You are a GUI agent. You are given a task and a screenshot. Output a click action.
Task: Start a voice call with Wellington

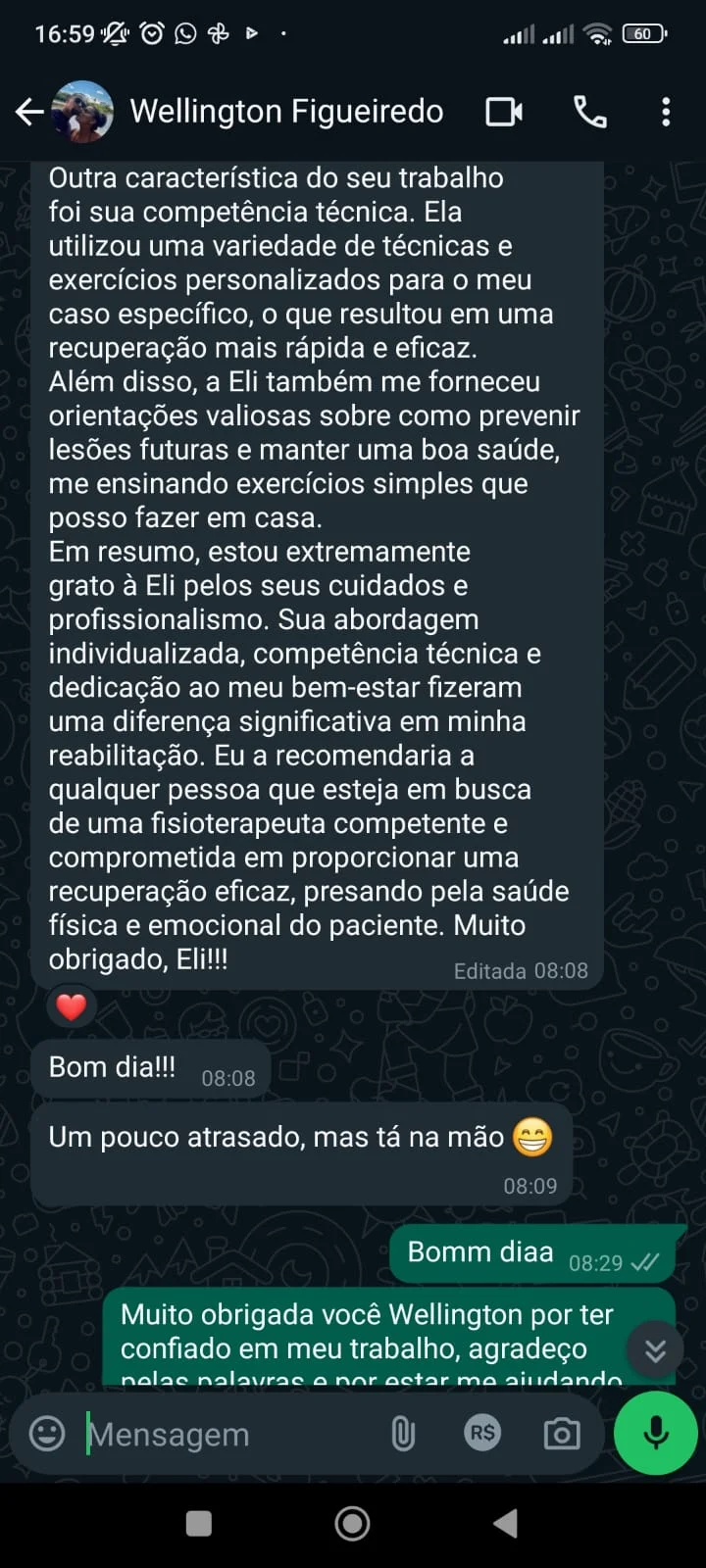[589, 112]
